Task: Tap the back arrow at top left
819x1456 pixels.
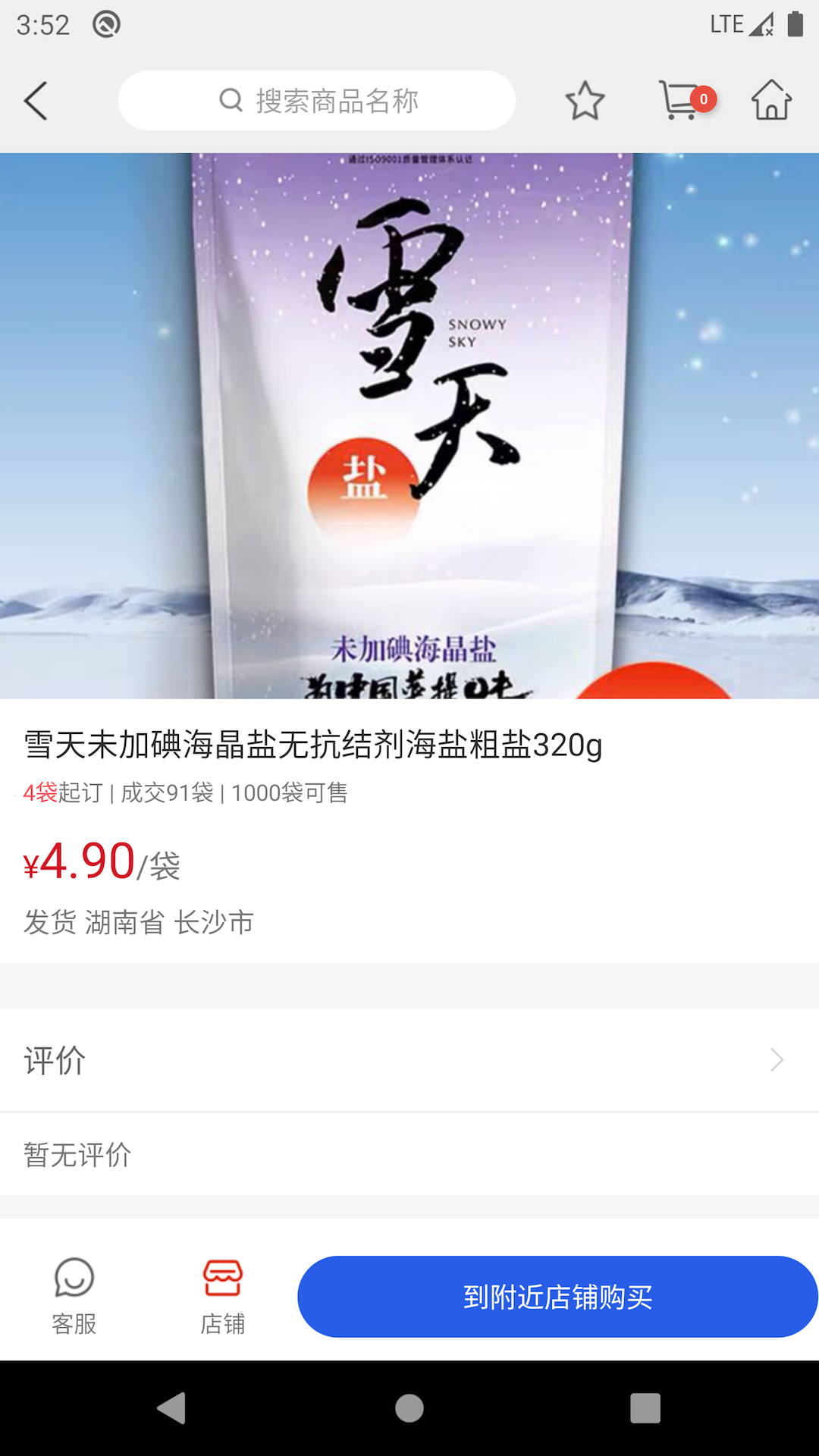Action: 36,100
